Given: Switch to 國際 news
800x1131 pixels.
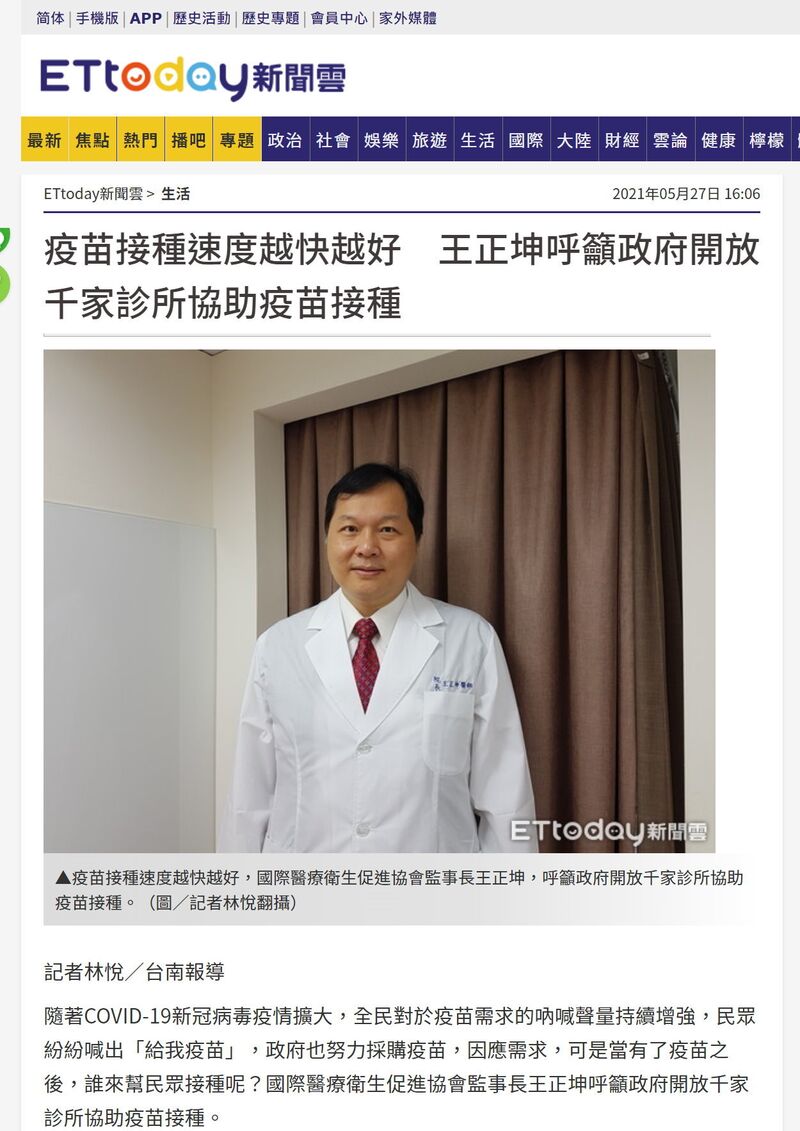Looking at the screenshot, I should click(526, 141).
